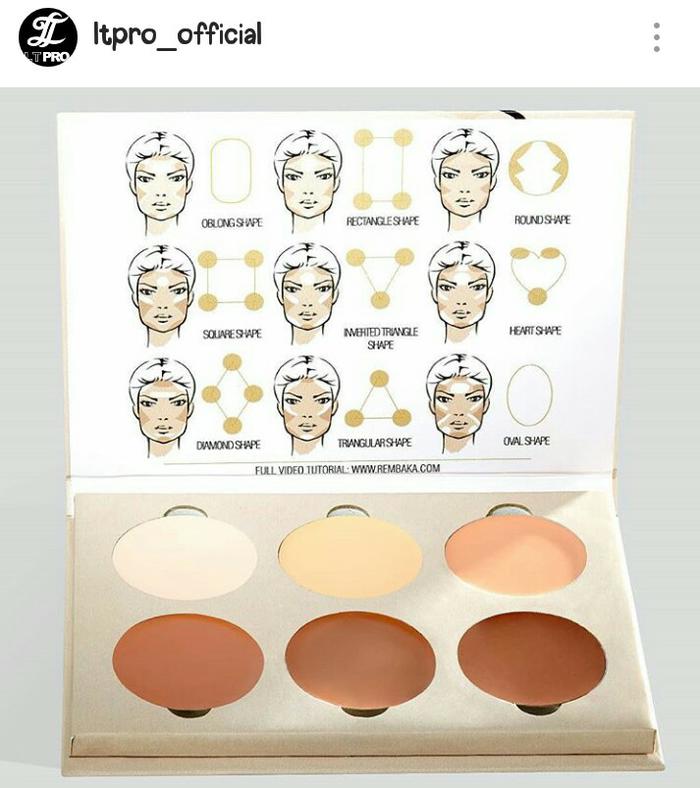Open the contour palette post image
Image resolution: width=700 pixels, height=788 pixels.
350,440
